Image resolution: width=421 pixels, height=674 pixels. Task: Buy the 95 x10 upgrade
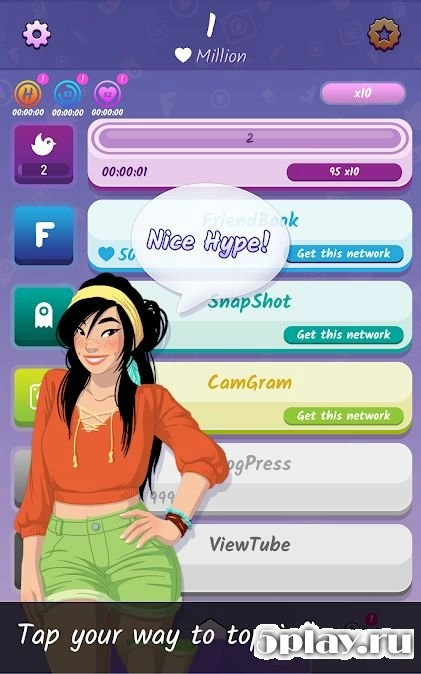[344, 172]
